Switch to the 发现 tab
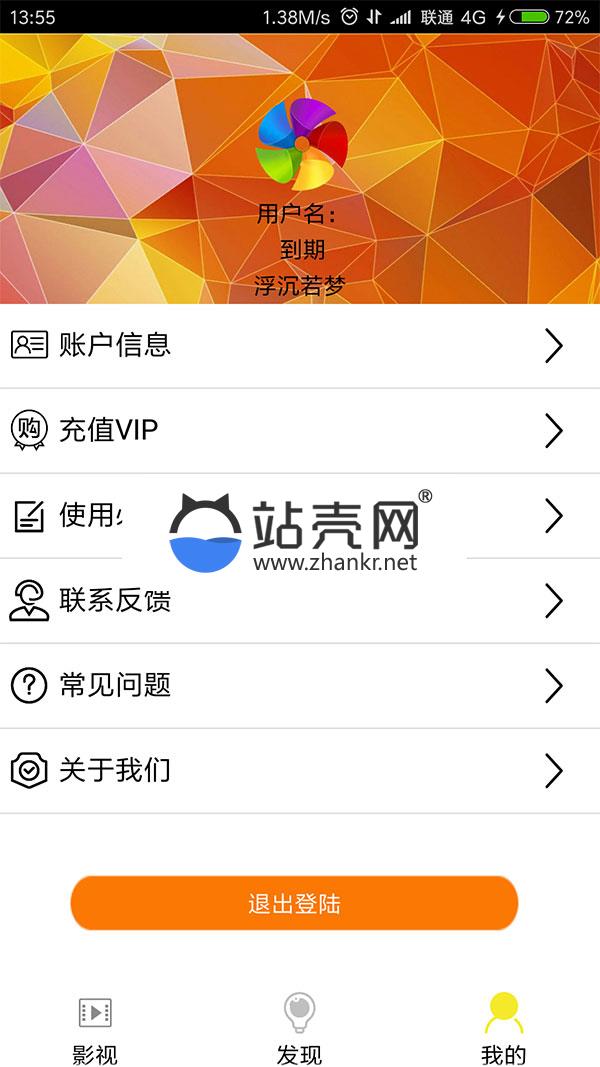Screen dimensions: 600x1067 point(299,1028)
